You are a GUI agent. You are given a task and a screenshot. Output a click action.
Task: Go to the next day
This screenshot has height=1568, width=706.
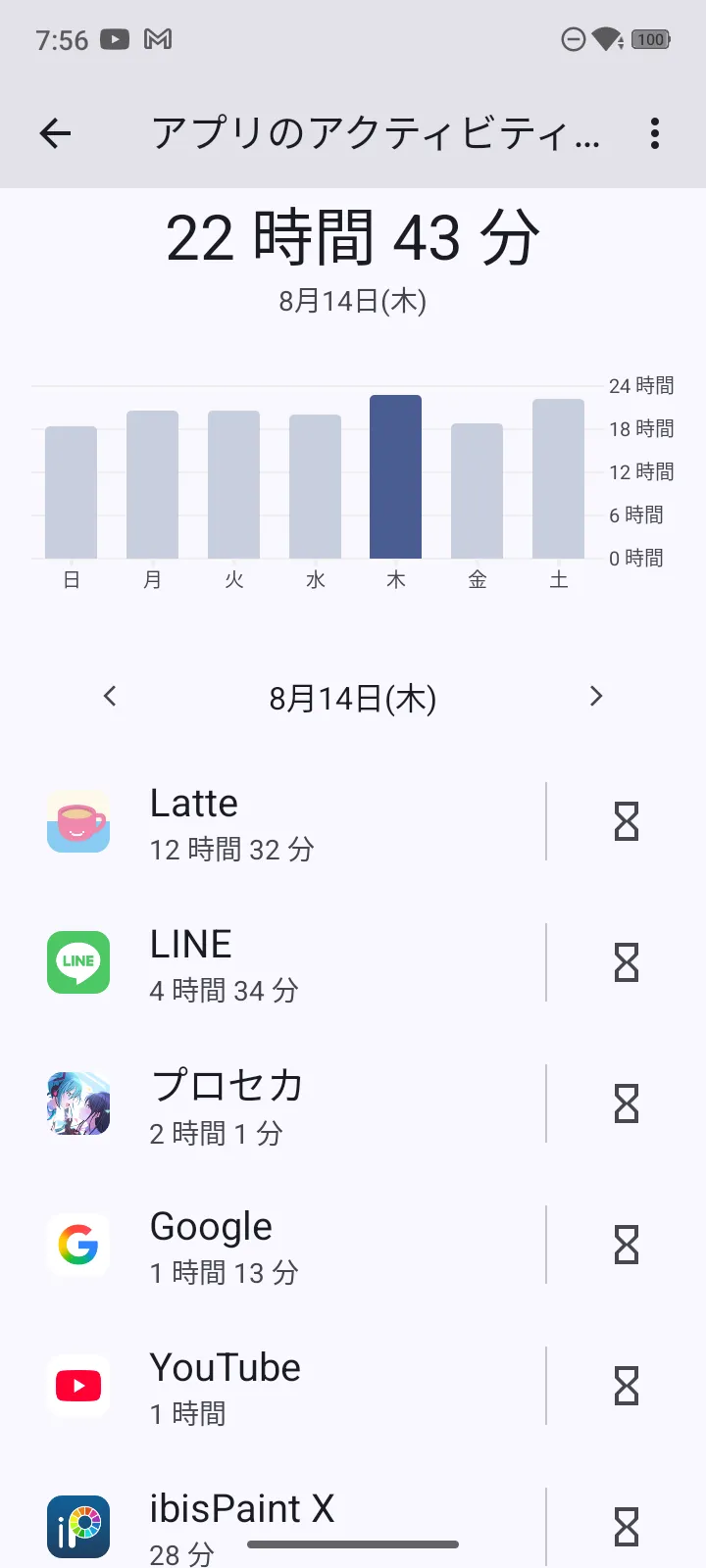[x=595, y=697]
